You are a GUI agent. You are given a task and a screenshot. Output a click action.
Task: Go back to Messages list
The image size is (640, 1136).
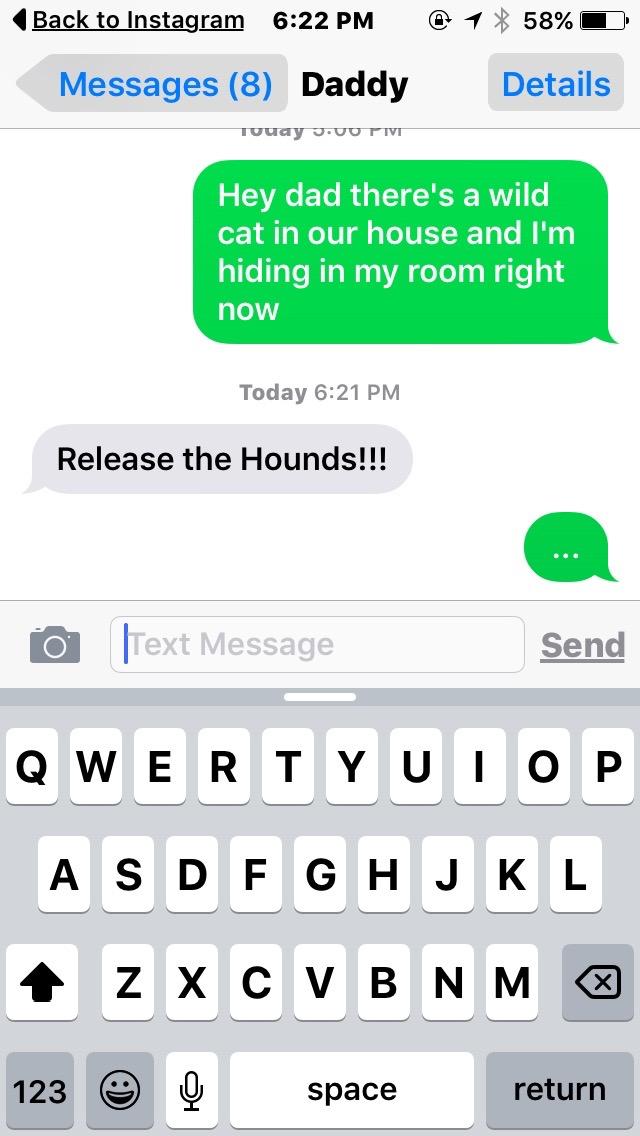(x=152, y=84)
